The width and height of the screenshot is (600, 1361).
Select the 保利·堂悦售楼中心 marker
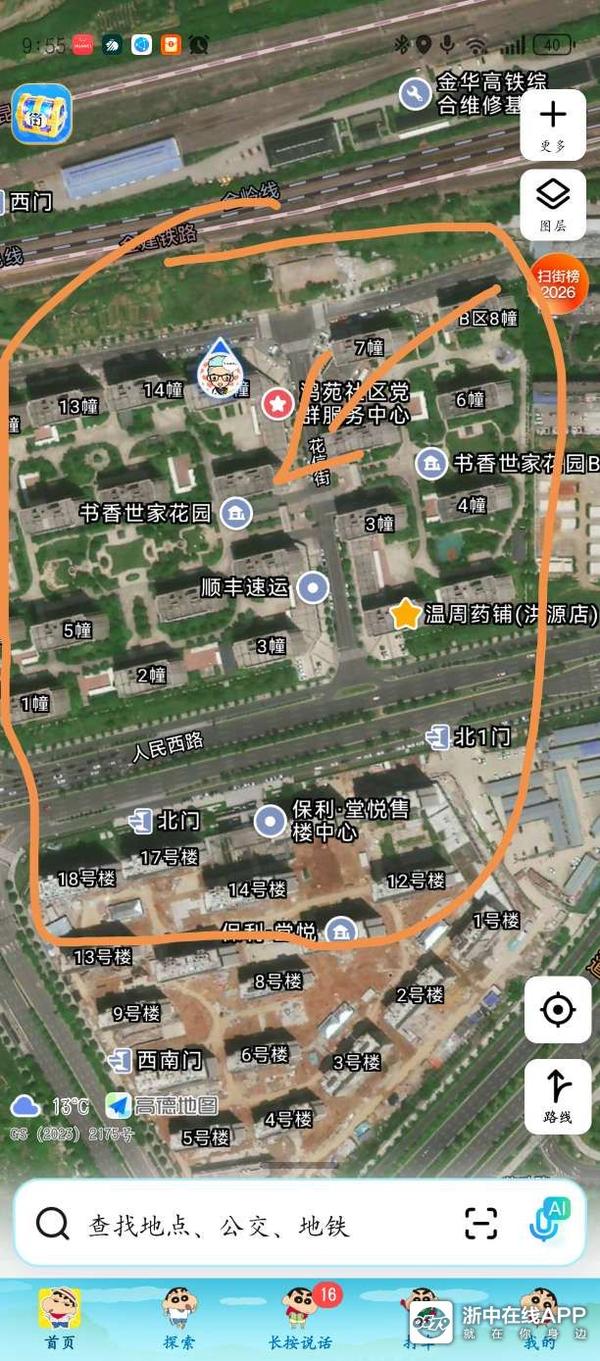(x=270, y=821)
